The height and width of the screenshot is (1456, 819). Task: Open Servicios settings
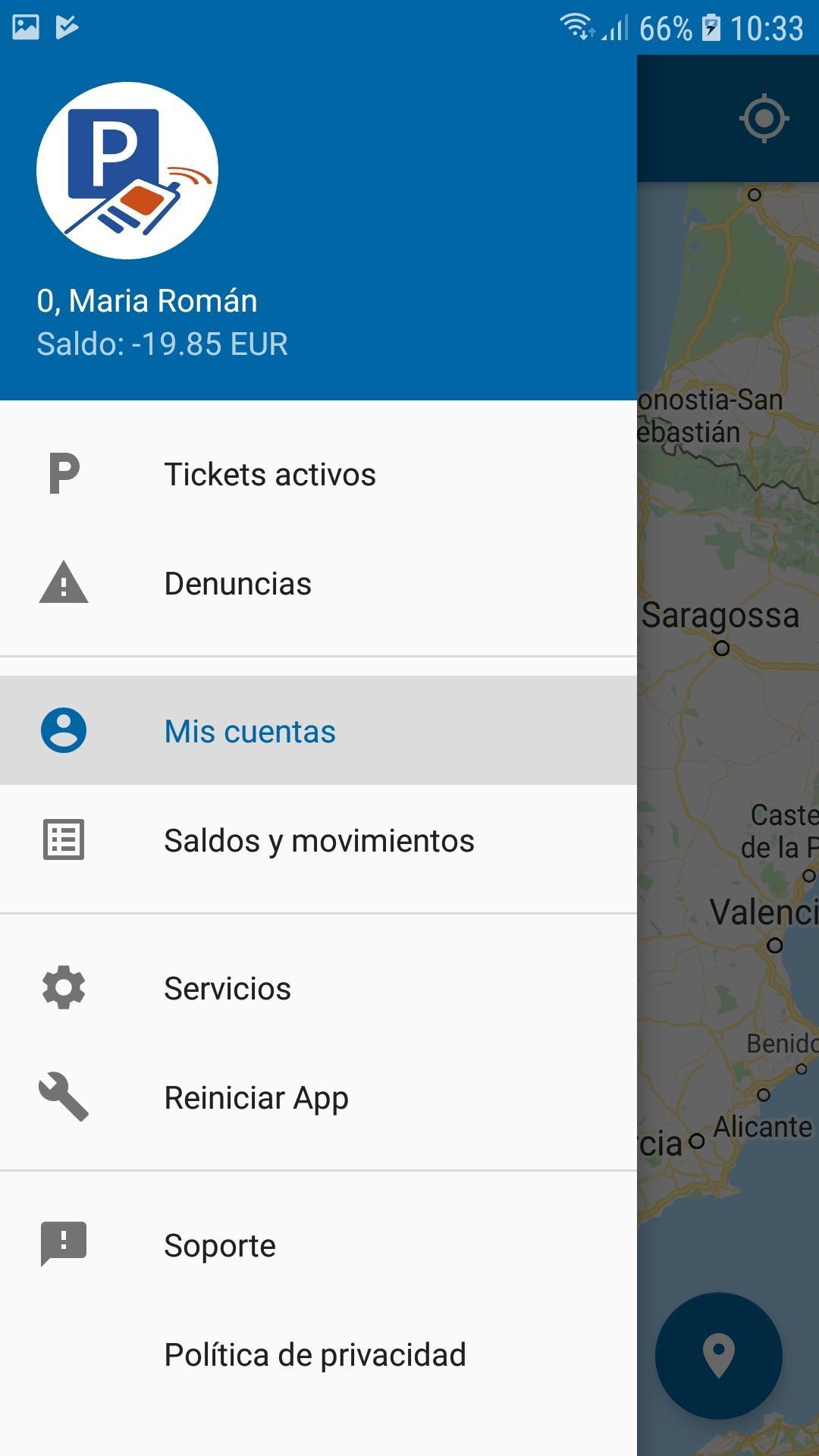pyautogui.click(x=318, y=987)
